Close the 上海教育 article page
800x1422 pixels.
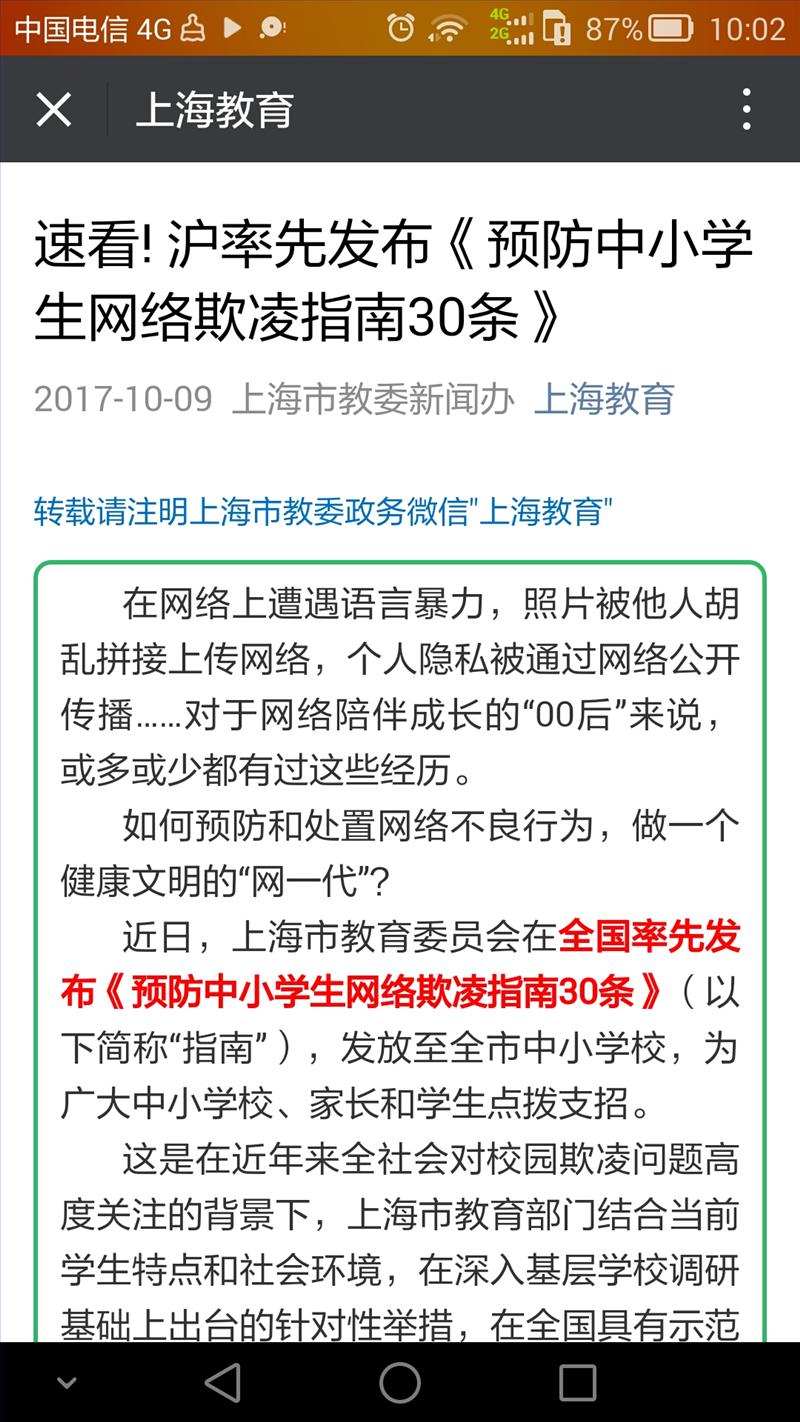[54, 109]
